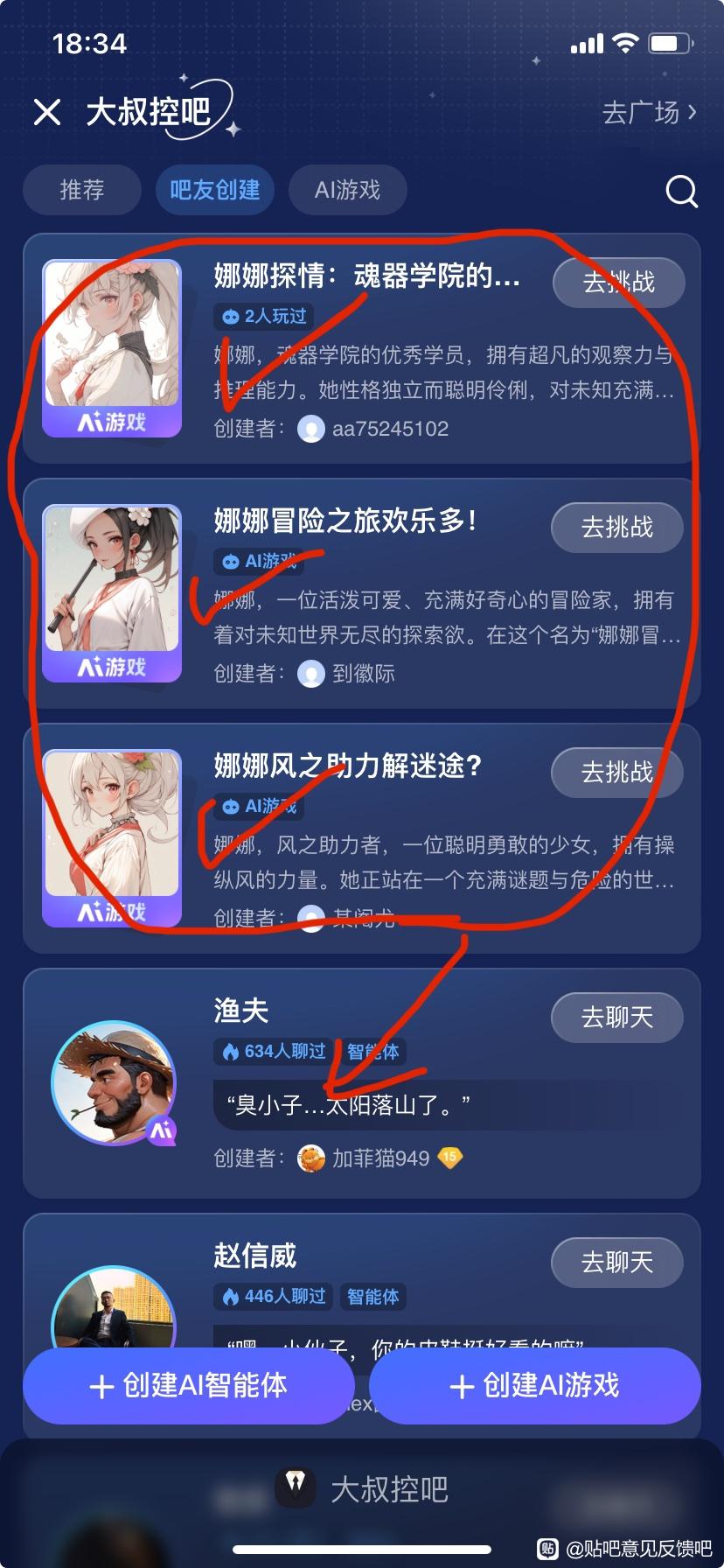The image size is (724, 1568).
Task: Open the 娜娜风之助力解迷途 game card
Action: [362, 838]
